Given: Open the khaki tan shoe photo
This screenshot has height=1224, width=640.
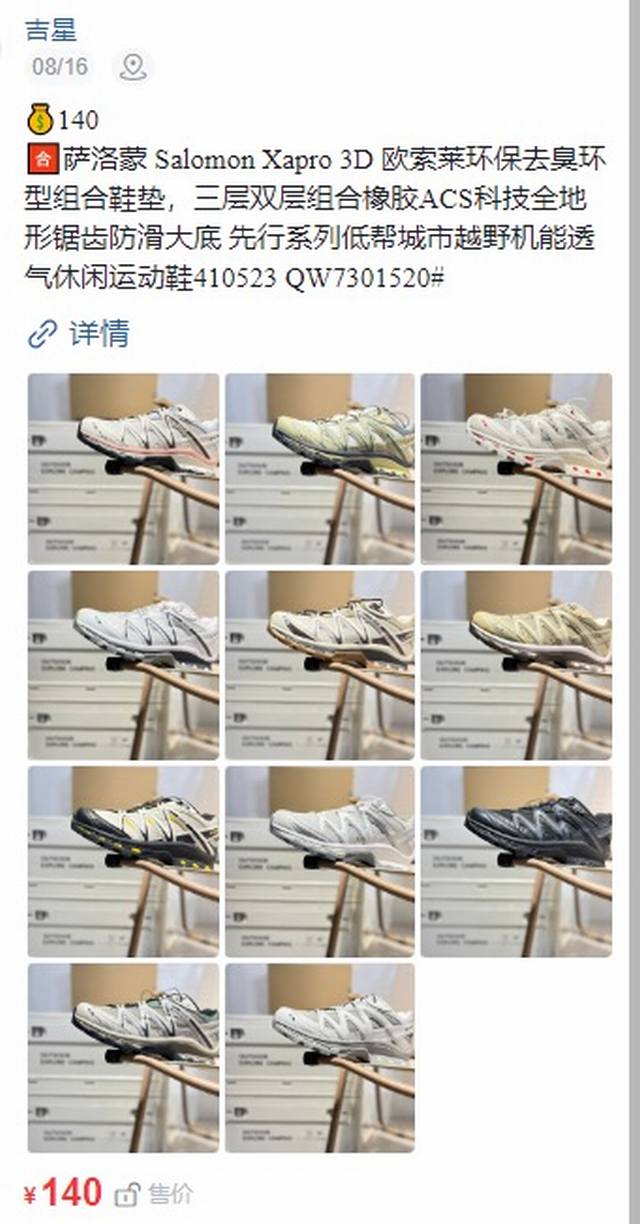Looking at the screenshot, I should 515,665.
